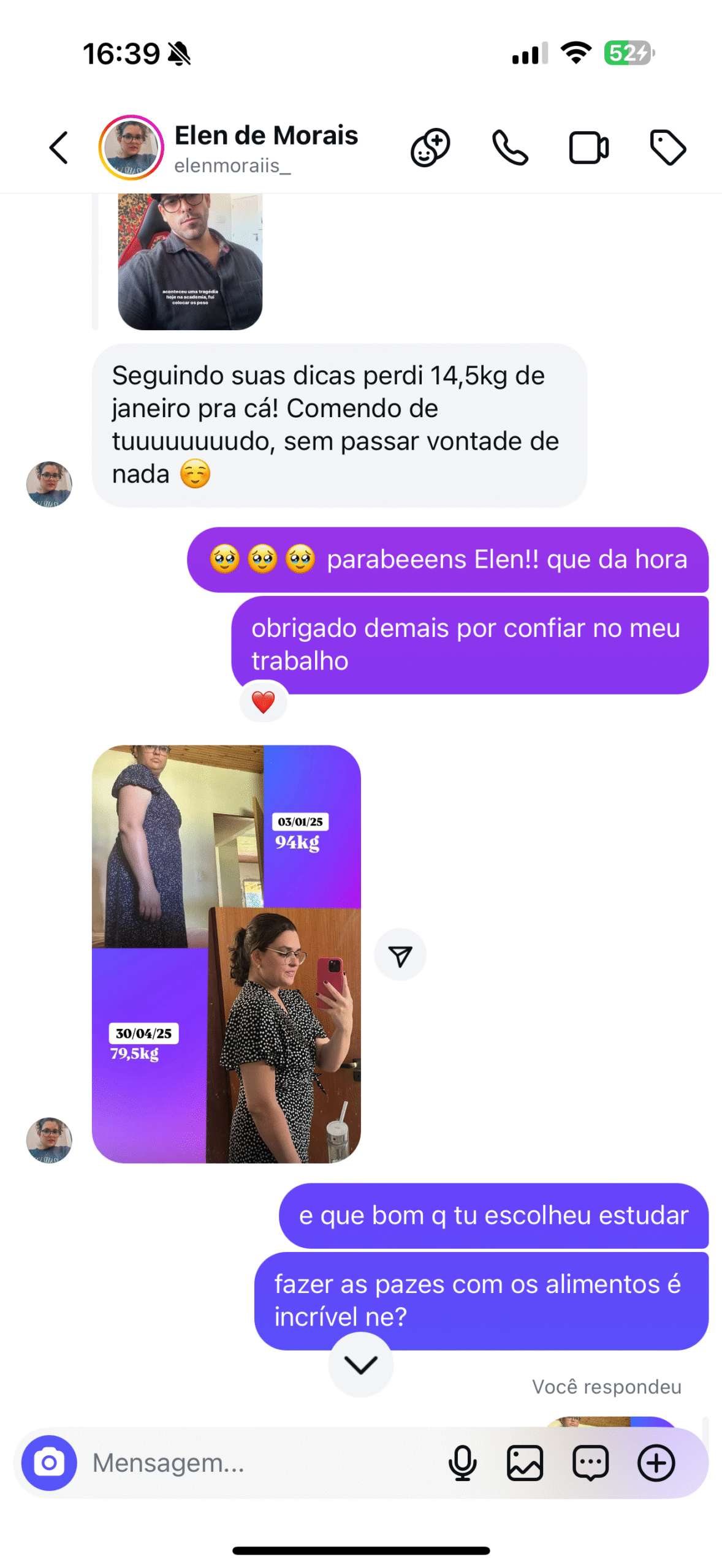Image resolution: width=722 pixels, height=1568 pixels.
Task: Tap Elen's avatar beside the photo message
Action: (49, 1139)
